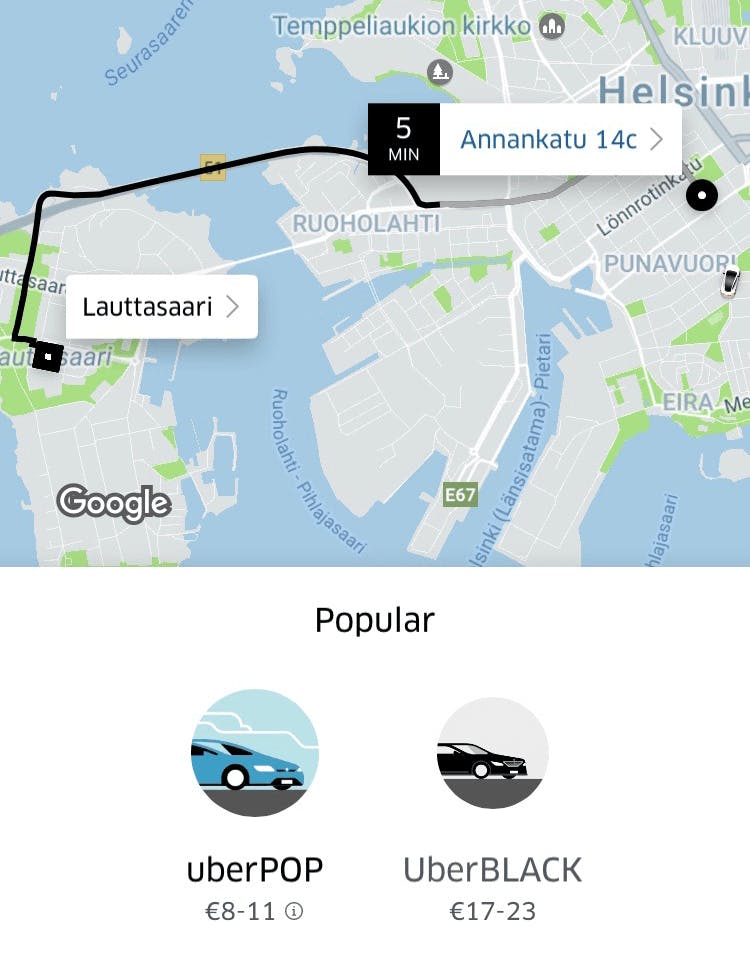Click the yellow road shield near the route
The width and height of the screenshot is (750, 956).
coord(213,169)
